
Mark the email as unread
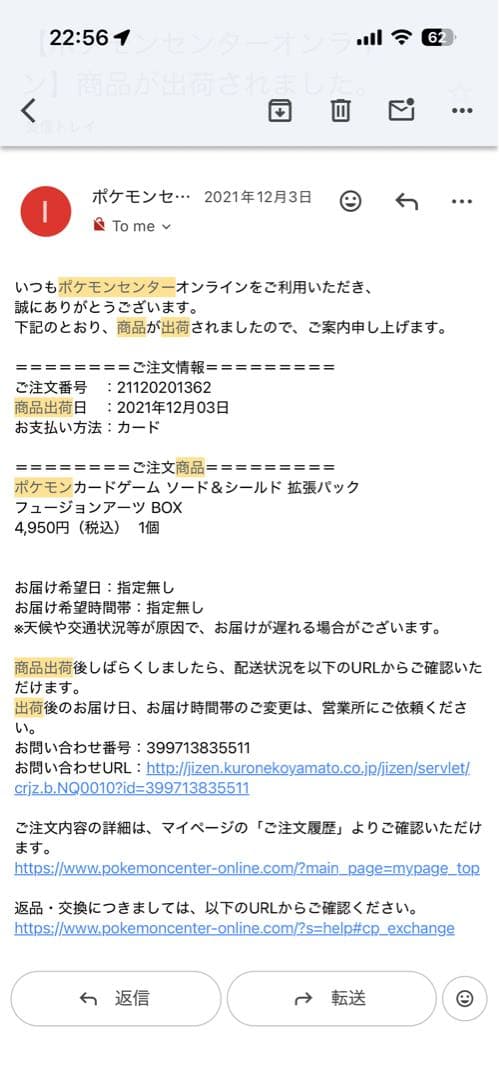(x=401, y=110)
